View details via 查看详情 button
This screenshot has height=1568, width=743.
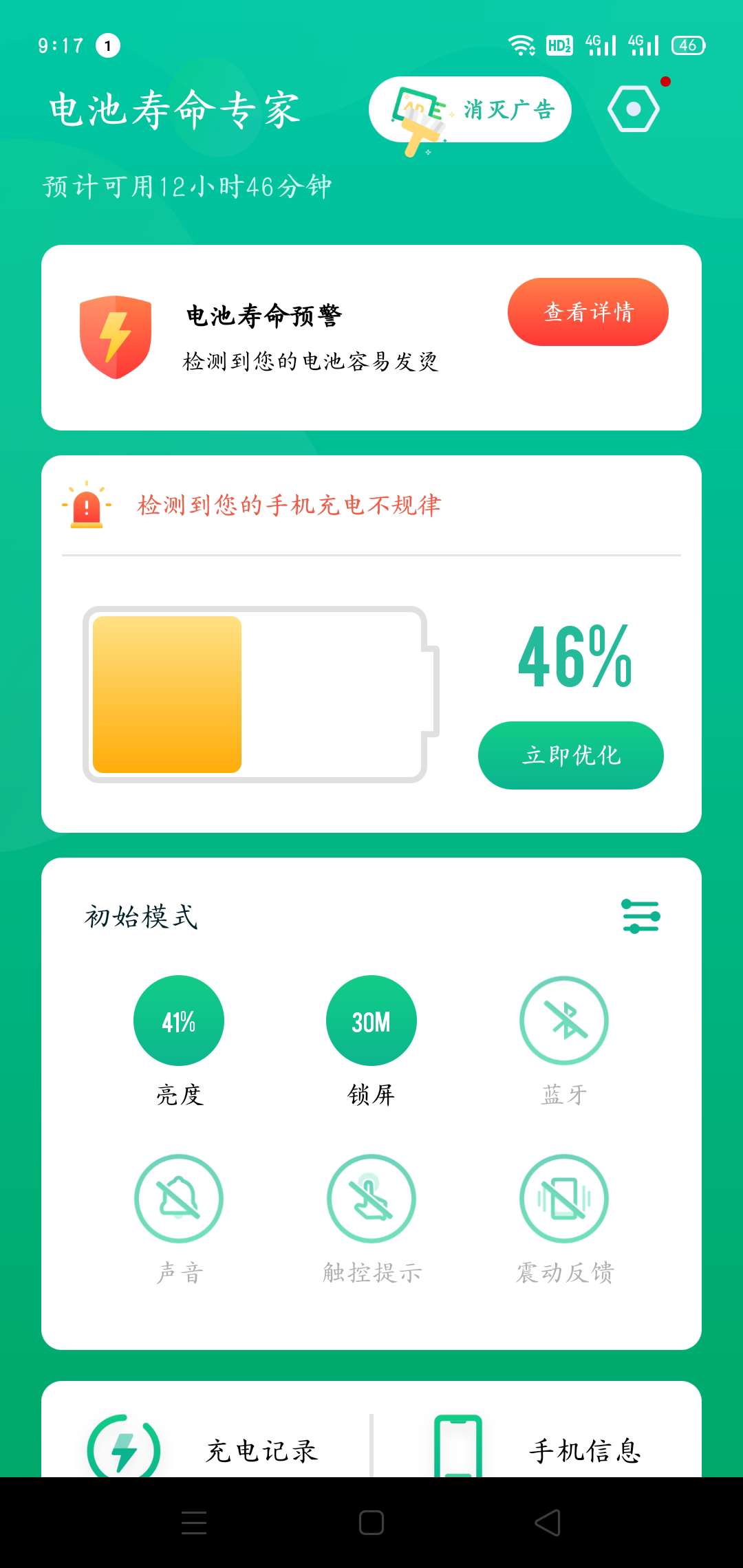588,312
